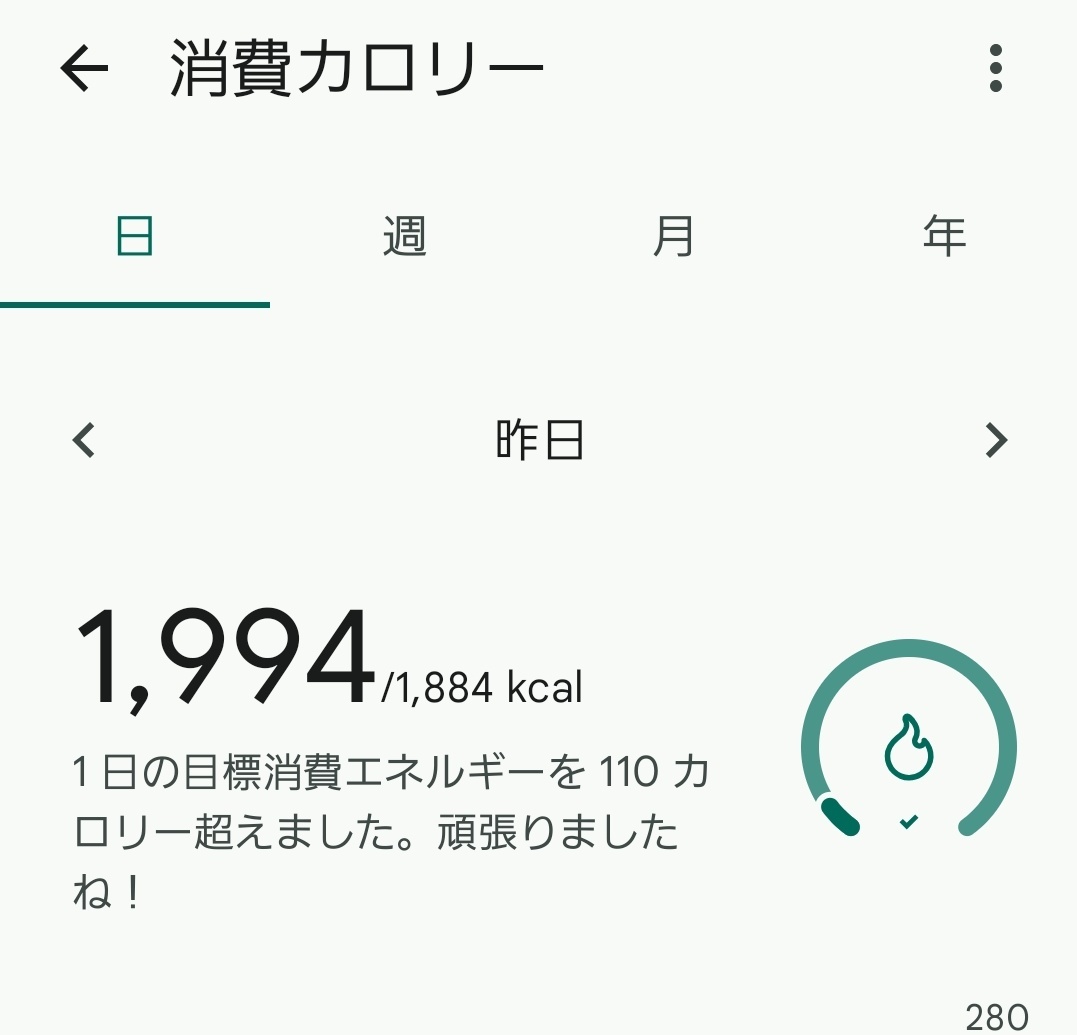1077x1035 pixels.
Task: Go to the day after 昨日
Action: [995, 440]
